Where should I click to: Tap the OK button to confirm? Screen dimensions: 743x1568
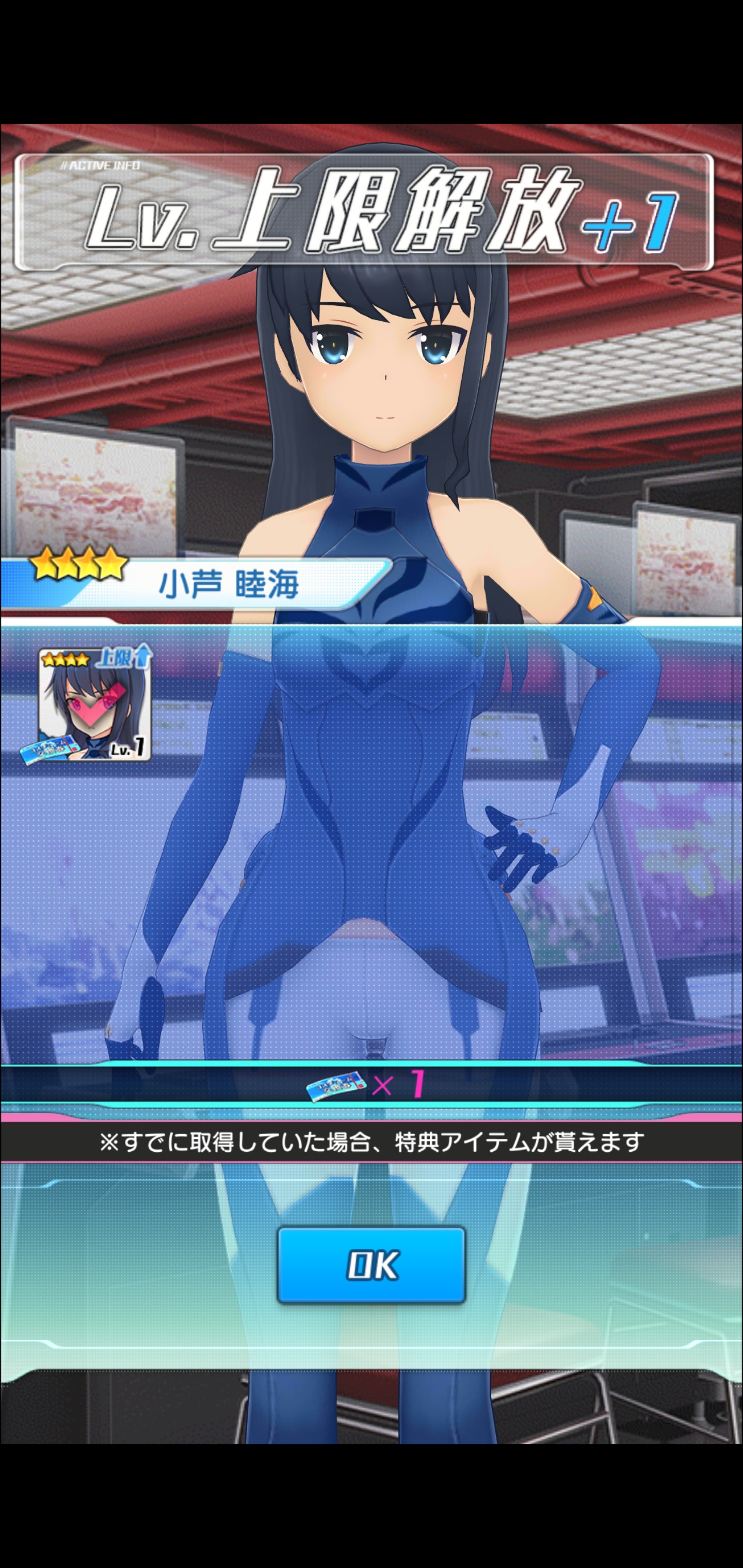pyautogui.click(x=371, y=1265)
